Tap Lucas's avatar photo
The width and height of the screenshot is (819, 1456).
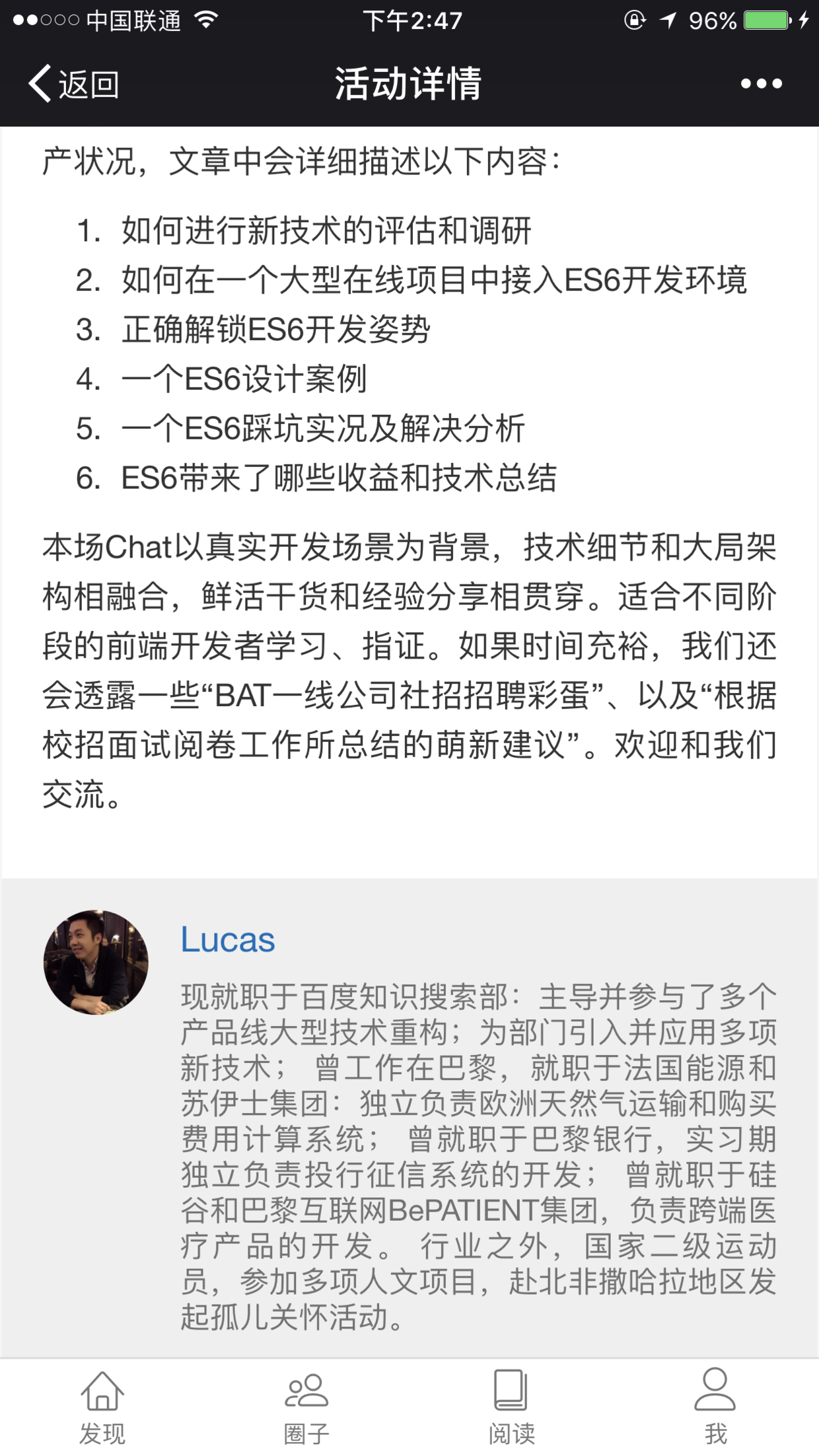(x=96, y=963)
